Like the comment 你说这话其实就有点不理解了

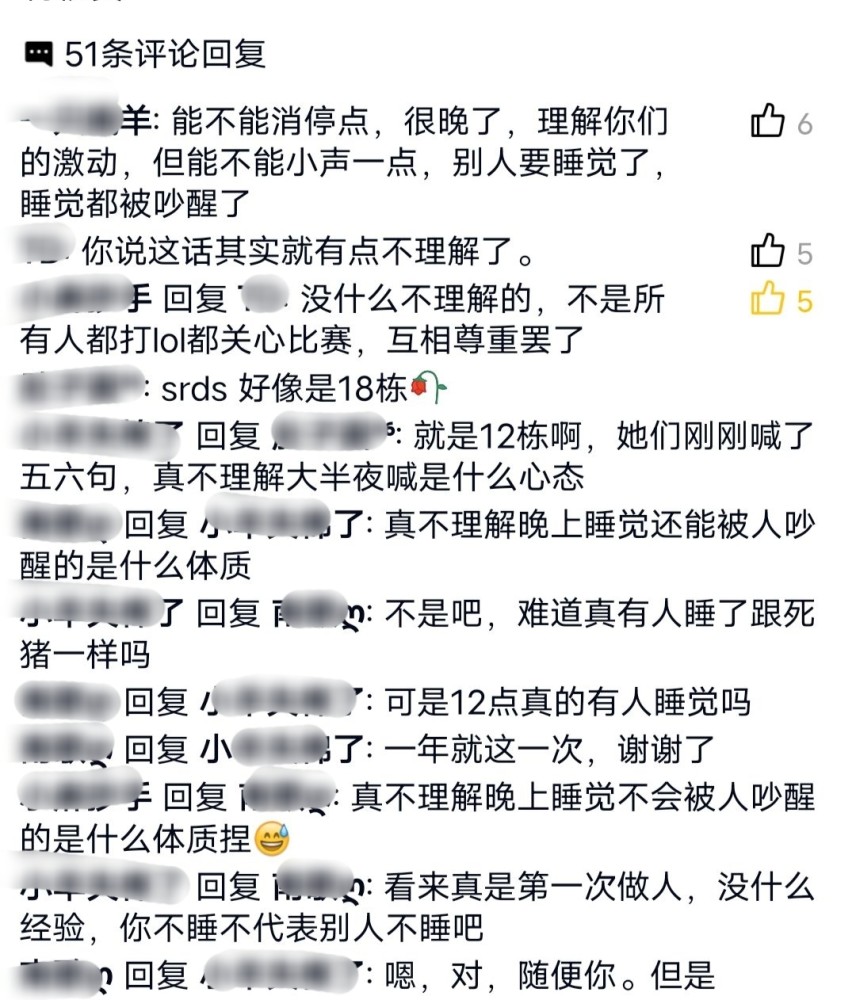[768, 251]
